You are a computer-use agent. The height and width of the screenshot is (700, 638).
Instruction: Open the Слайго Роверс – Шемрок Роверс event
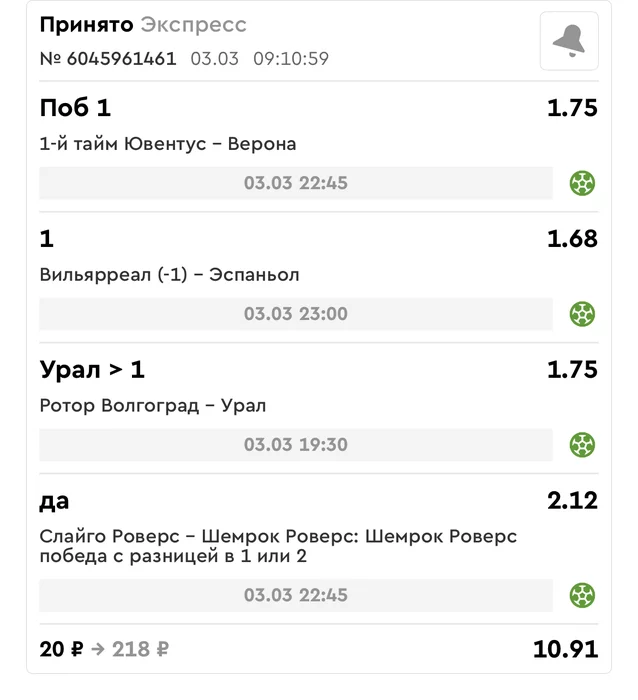(x=278, y=546)
